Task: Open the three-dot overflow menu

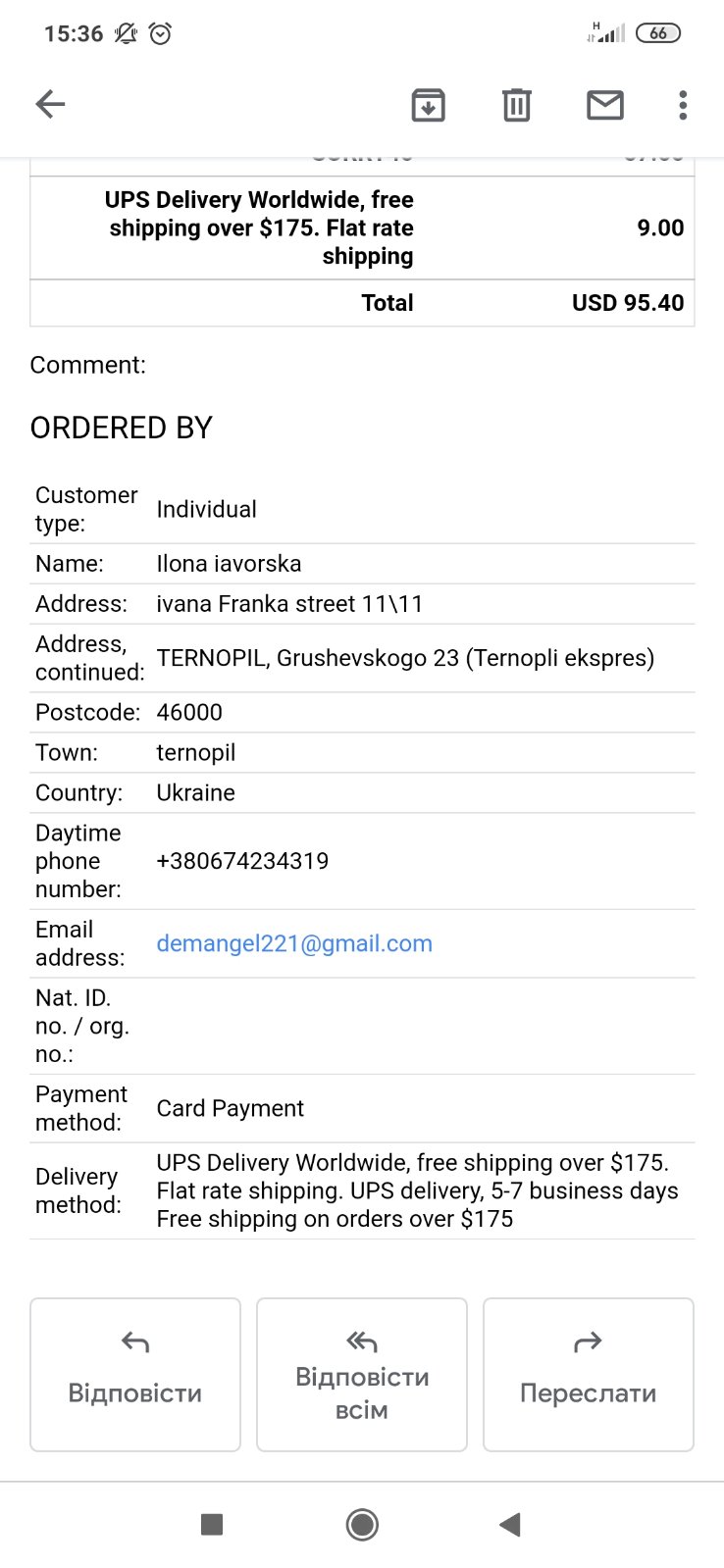Action: pos(683,105)
